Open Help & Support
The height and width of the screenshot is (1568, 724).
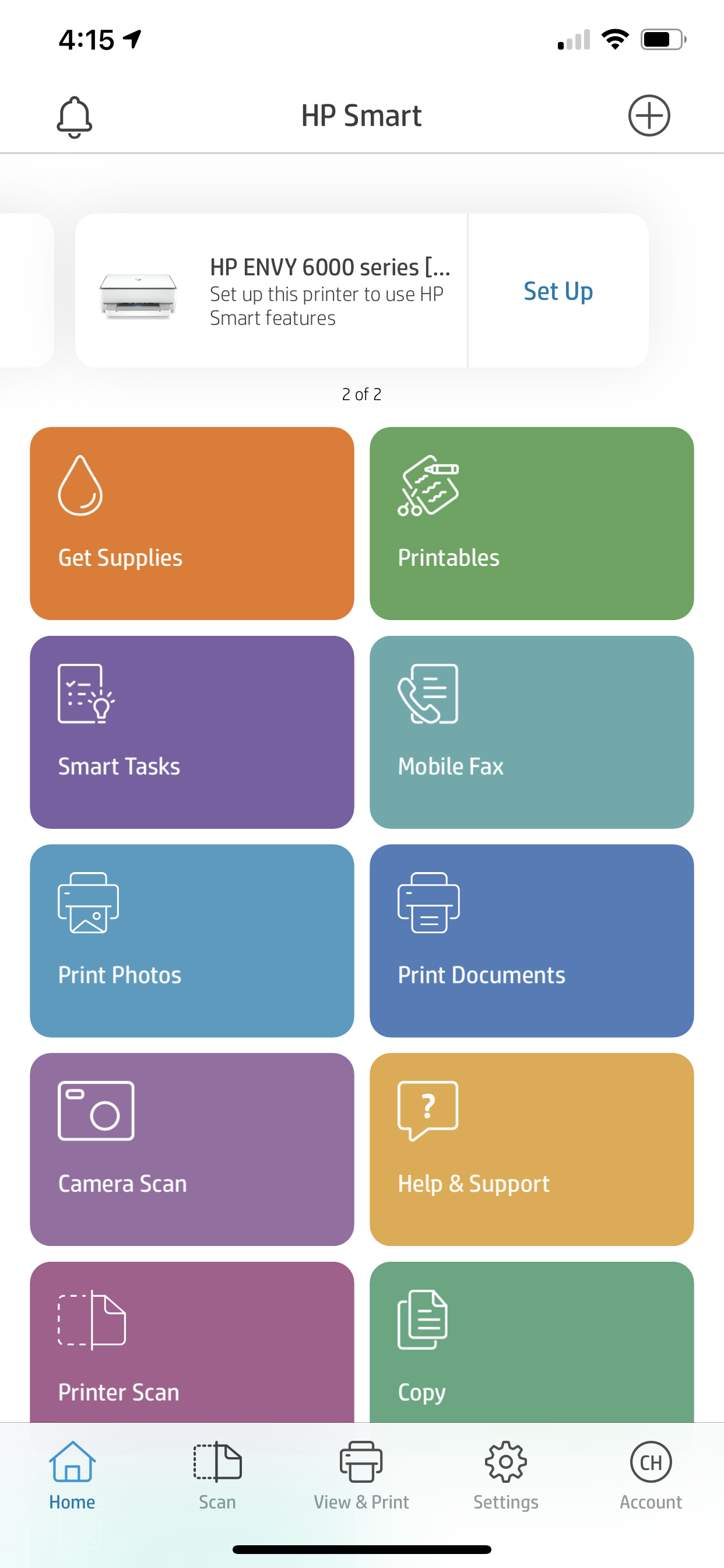tap(531, 1149)
